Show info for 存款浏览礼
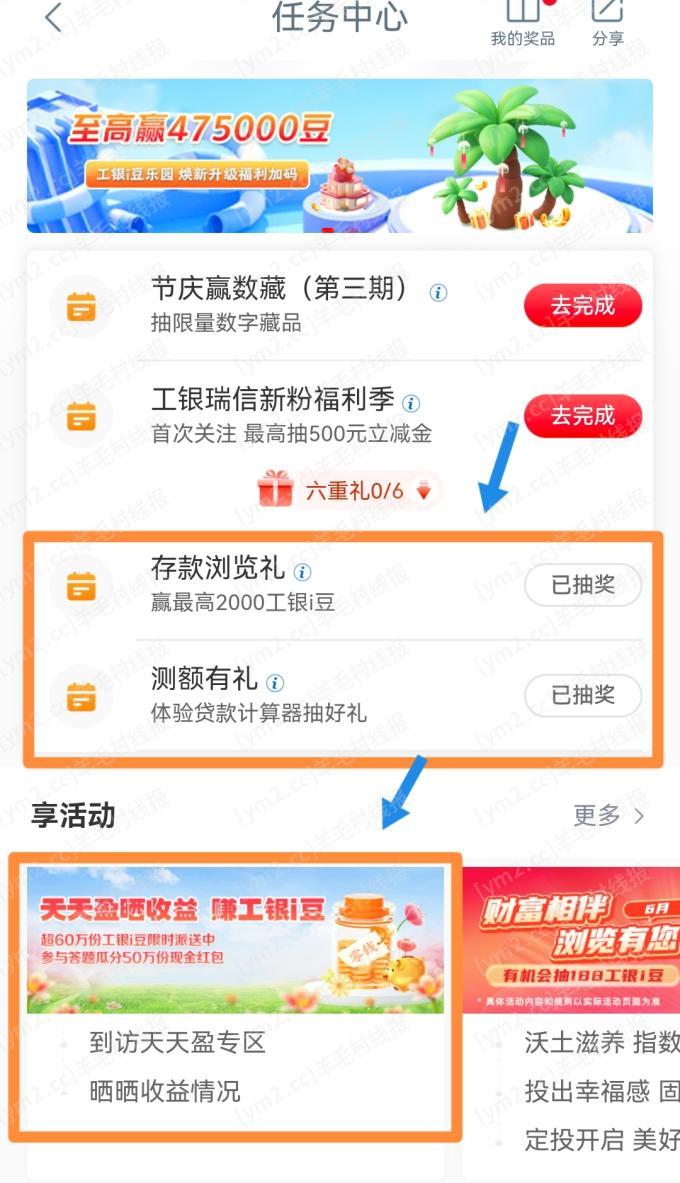Viewport: 680px width, 1183px height. pos(302,572)
